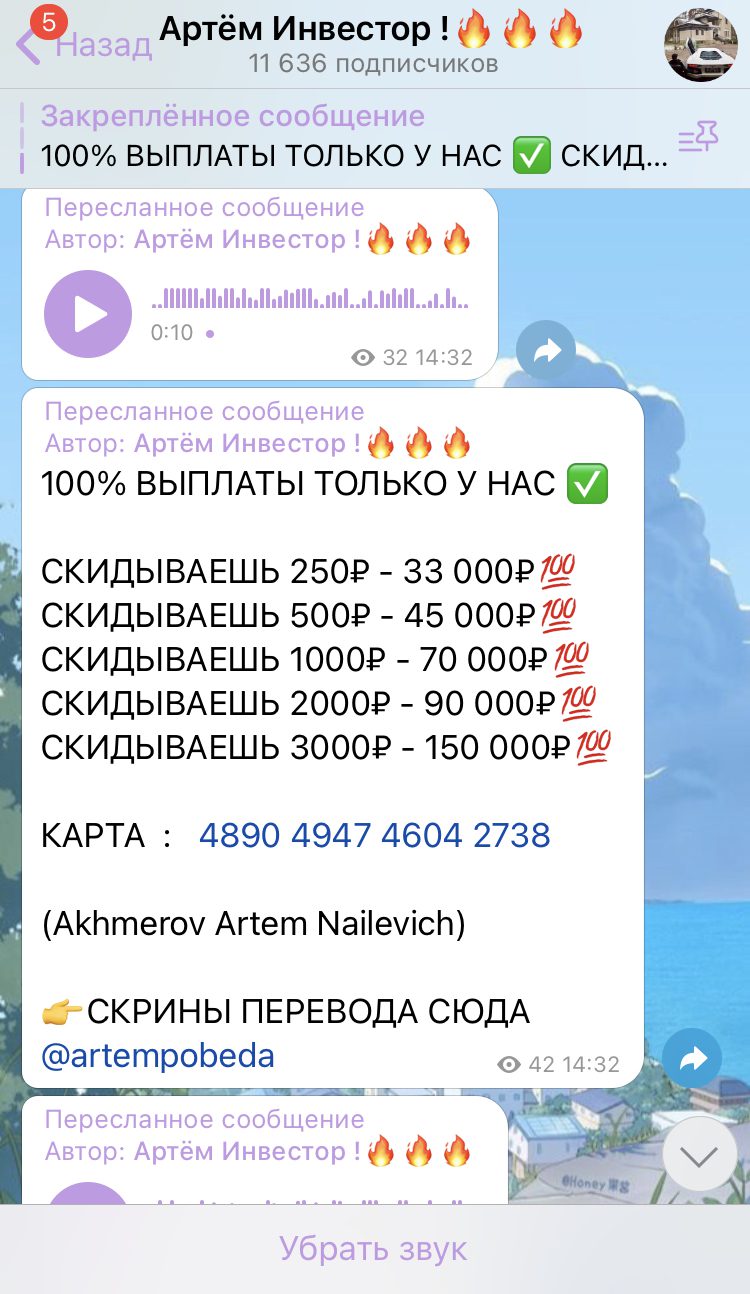Play the 0:10 voice message

coord(88,314)
